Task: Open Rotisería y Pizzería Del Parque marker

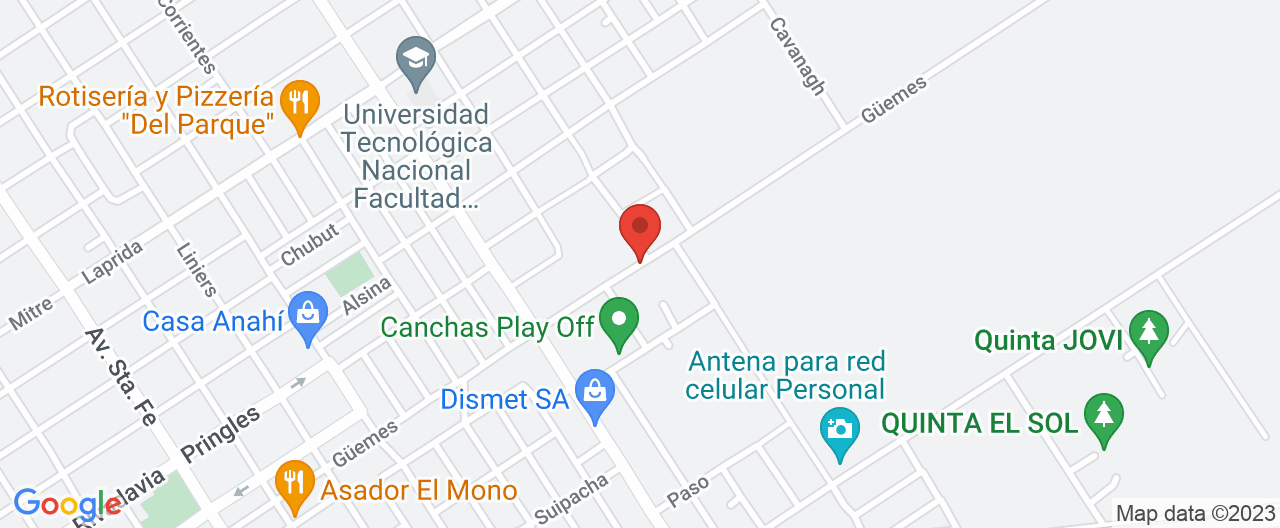Action: (298, 102)
